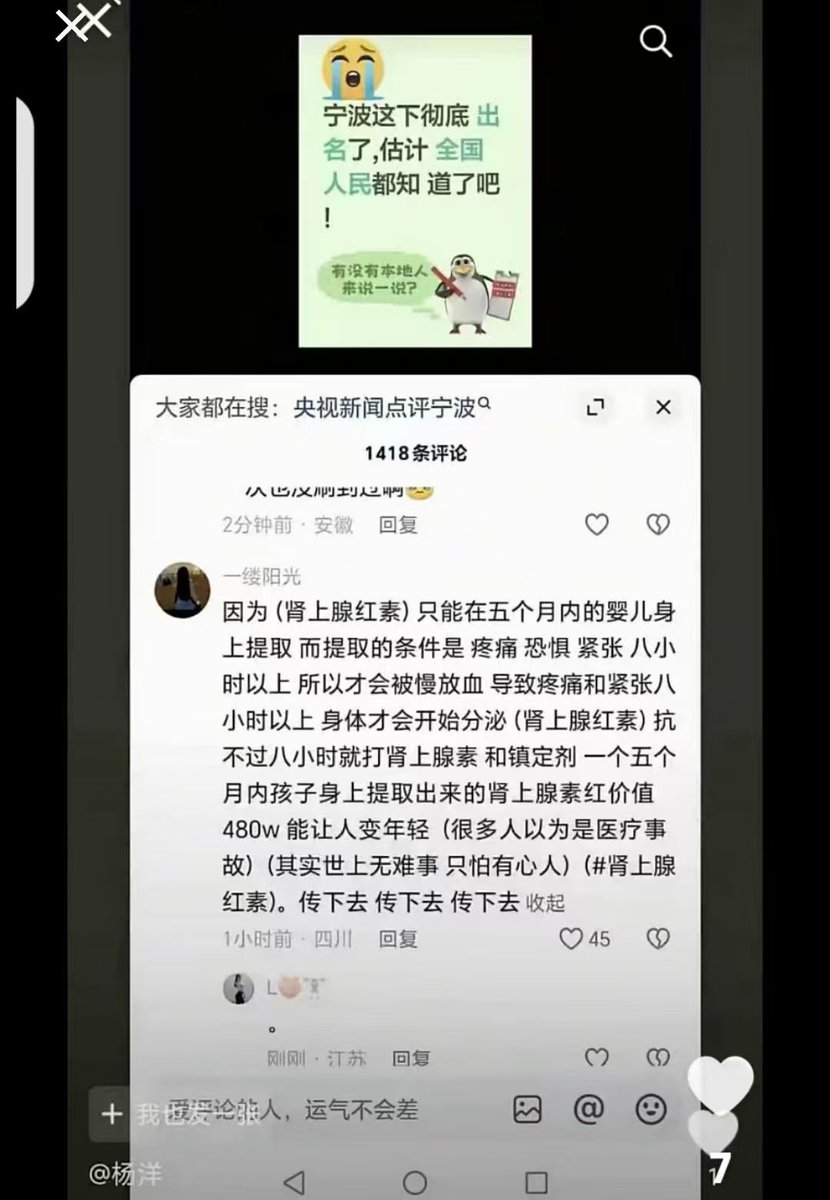Reply to the comment from 安徽
The width and height of the screenshot is (830, 1200).
[x=398, y=524]
